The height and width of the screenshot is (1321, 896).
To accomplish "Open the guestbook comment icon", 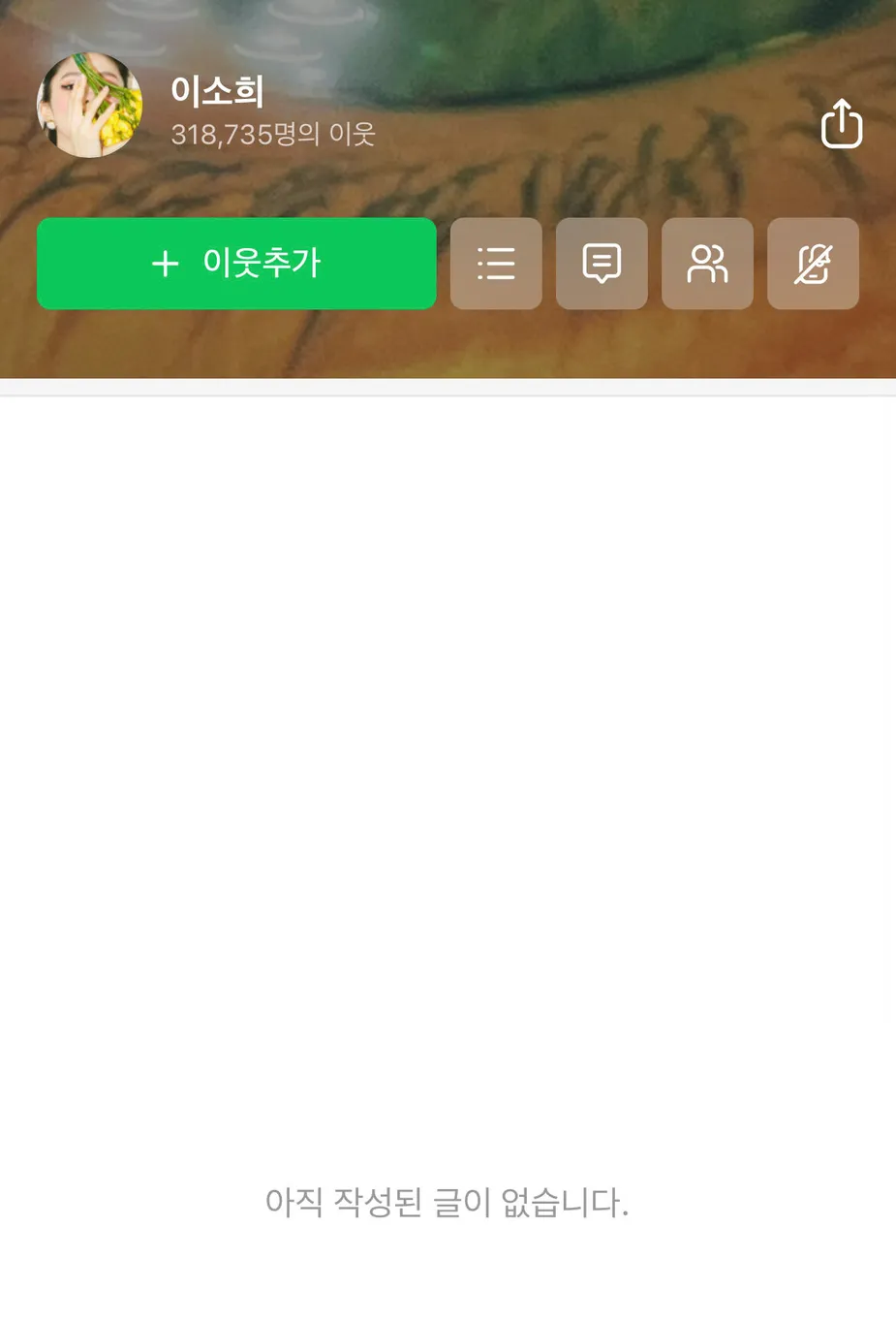I will click(x=602, y=264).
